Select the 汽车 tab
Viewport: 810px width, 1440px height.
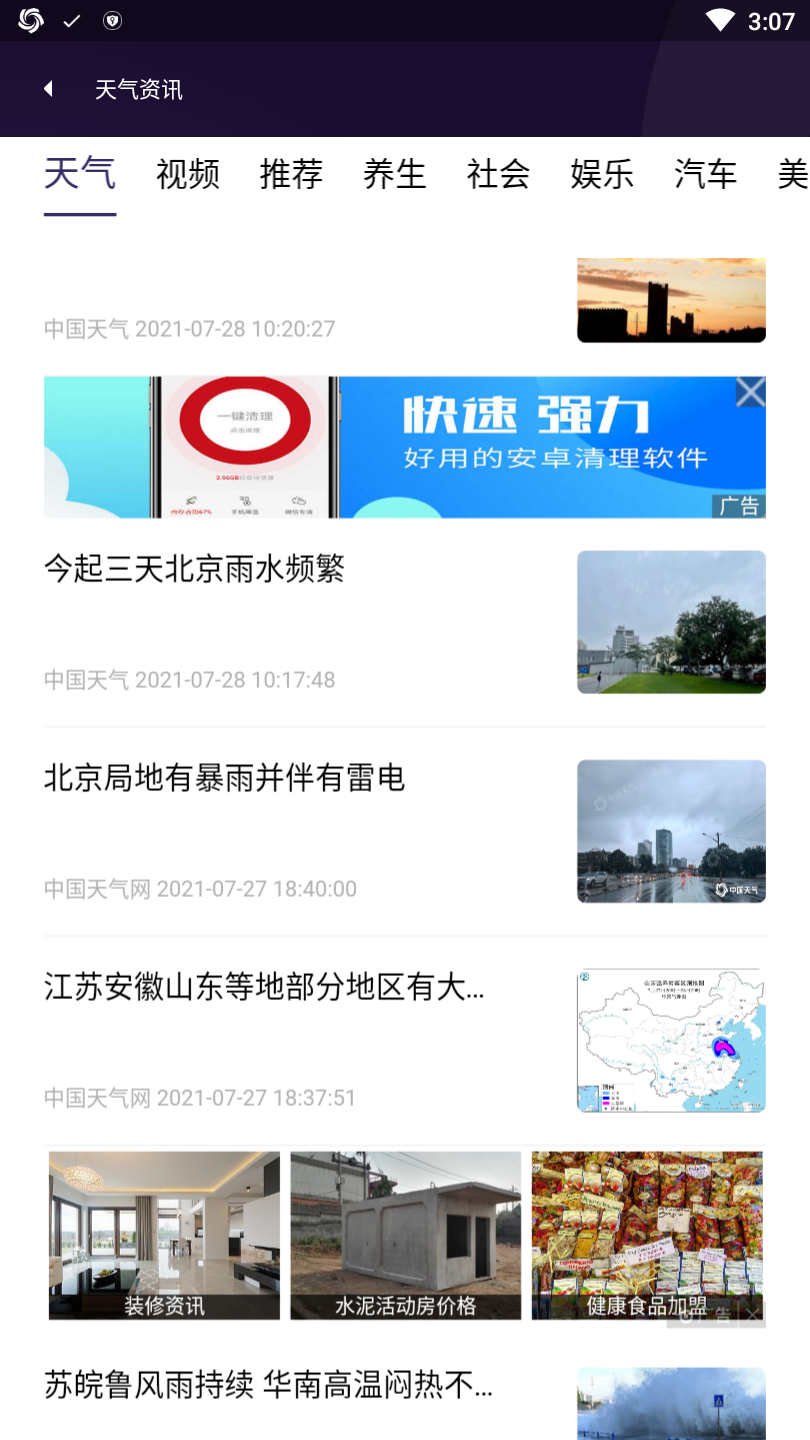click(x=706, y=175)
